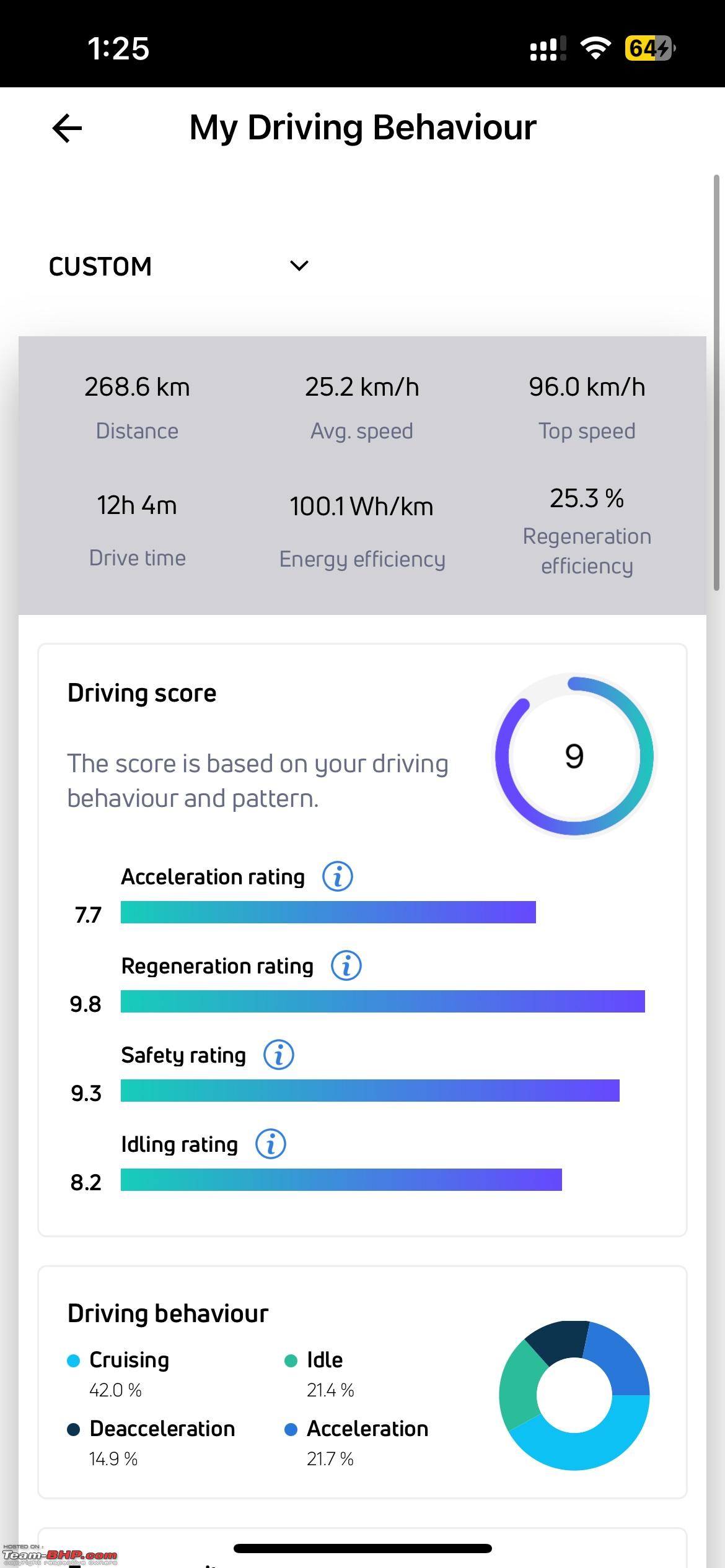
Task: Go back from My Driving Behaviour
Action: (x=67, y=129)
